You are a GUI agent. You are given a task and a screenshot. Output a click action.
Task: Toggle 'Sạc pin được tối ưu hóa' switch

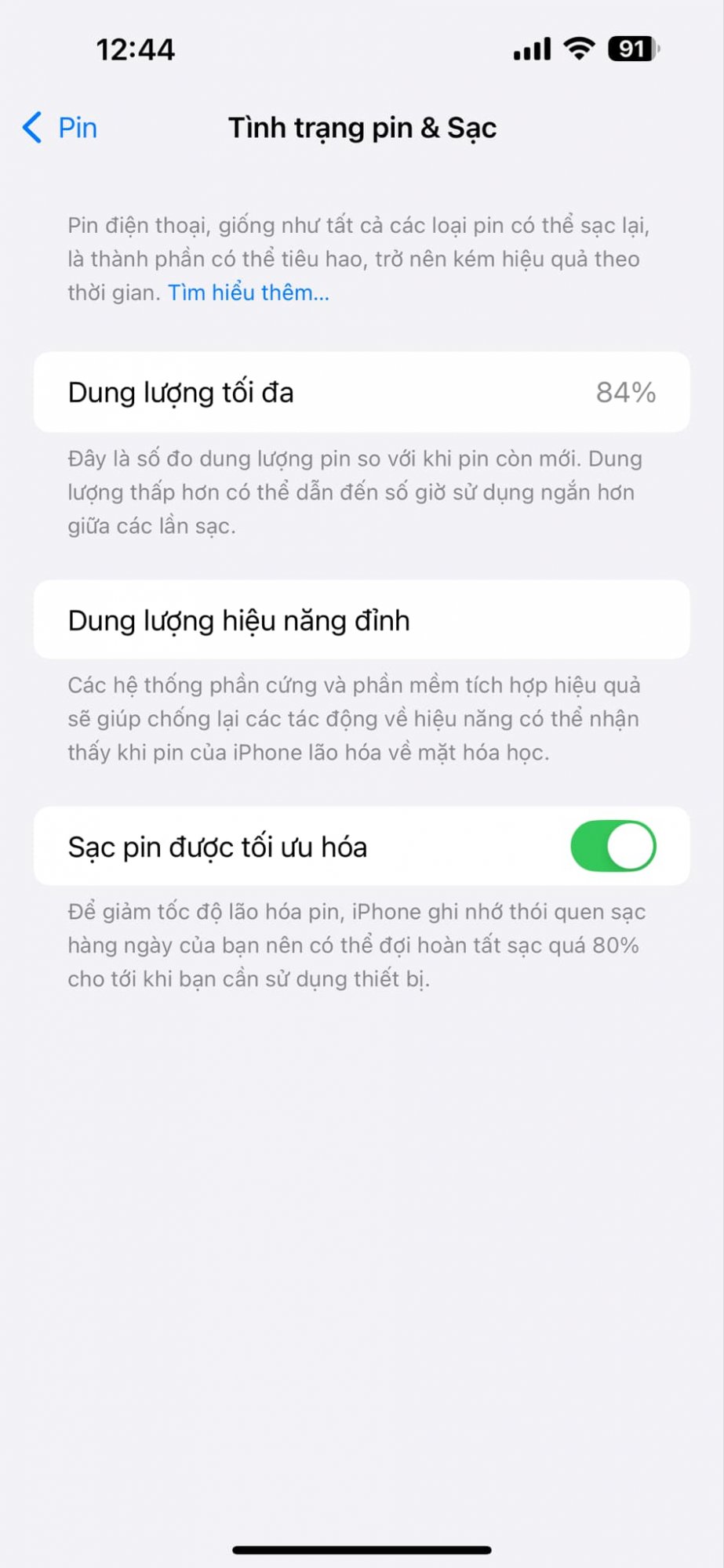click(613, 847)
